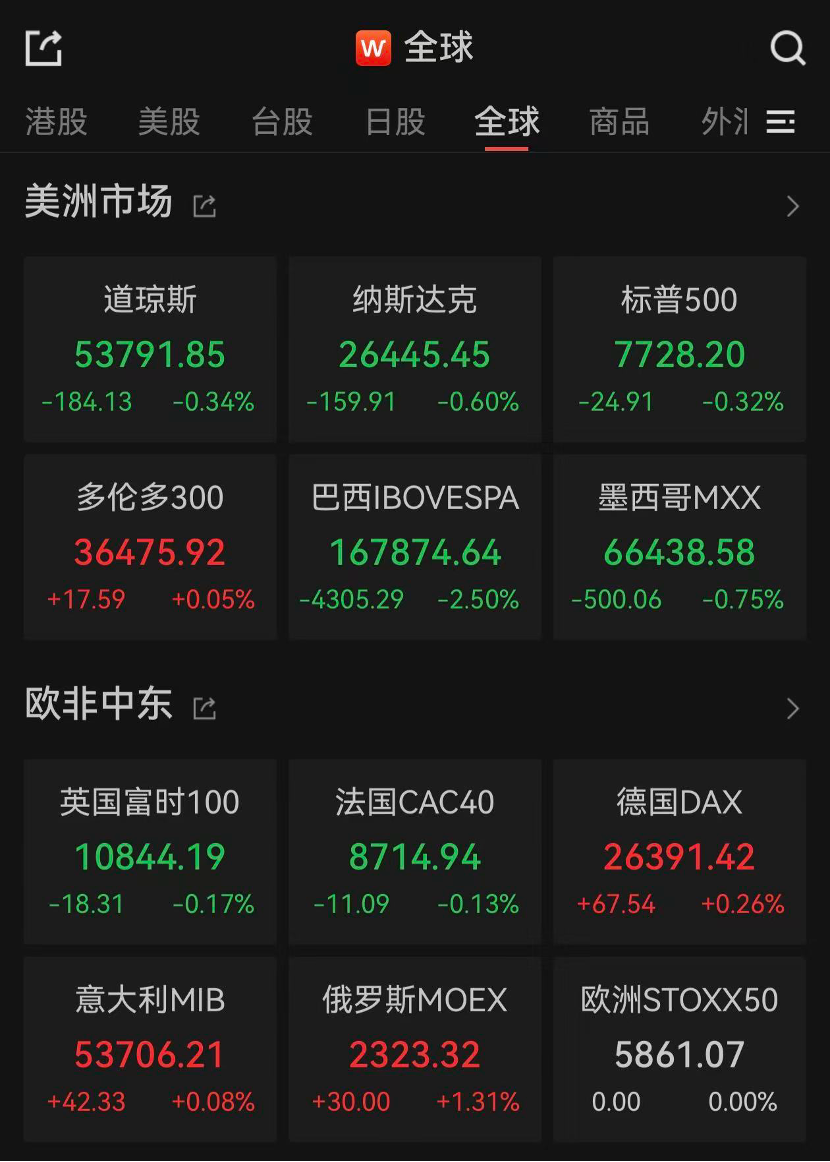Share the 美洲市场 section
The height and width of the screenshot is (1162, 830).
coord(205,206)
